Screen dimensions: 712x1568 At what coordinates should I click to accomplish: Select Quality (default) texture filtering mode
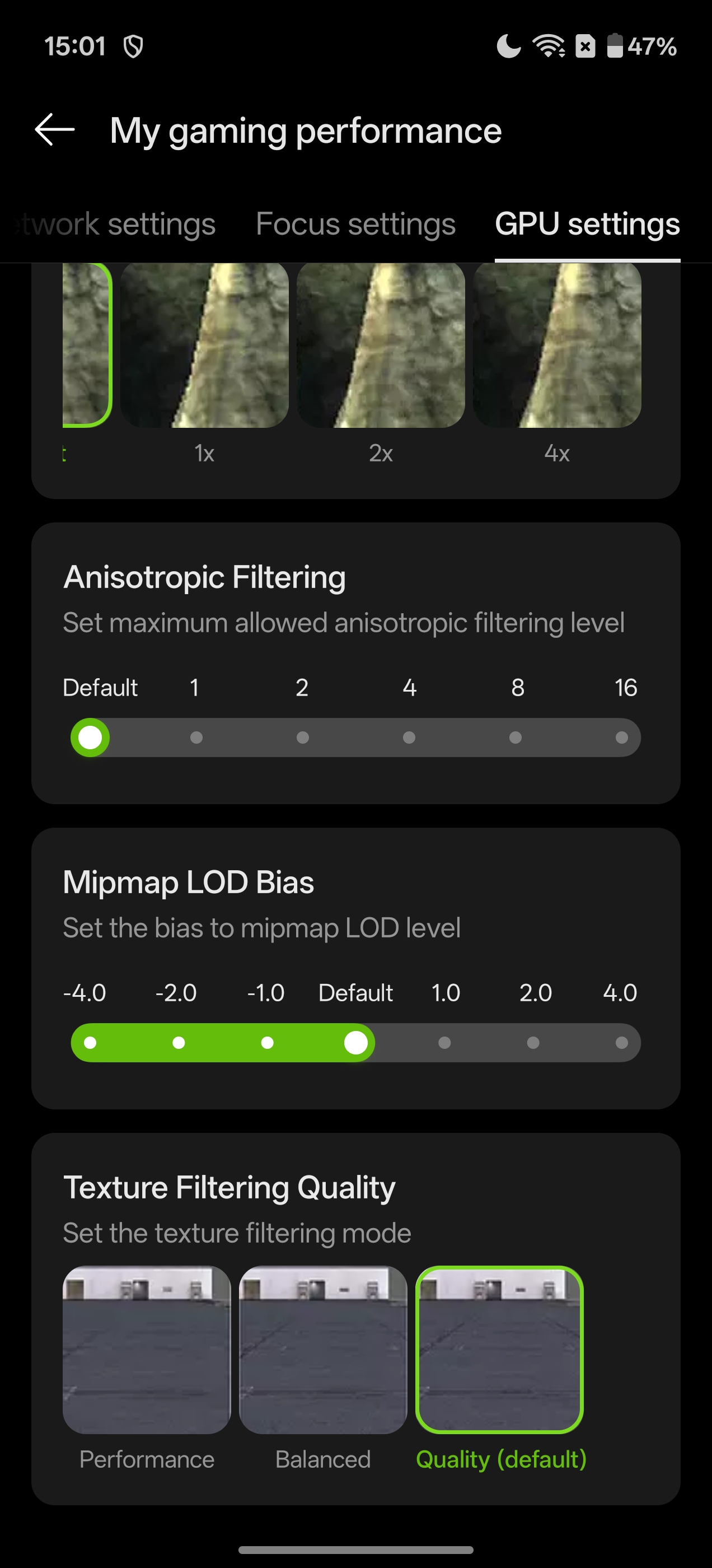pos(499,1350)
